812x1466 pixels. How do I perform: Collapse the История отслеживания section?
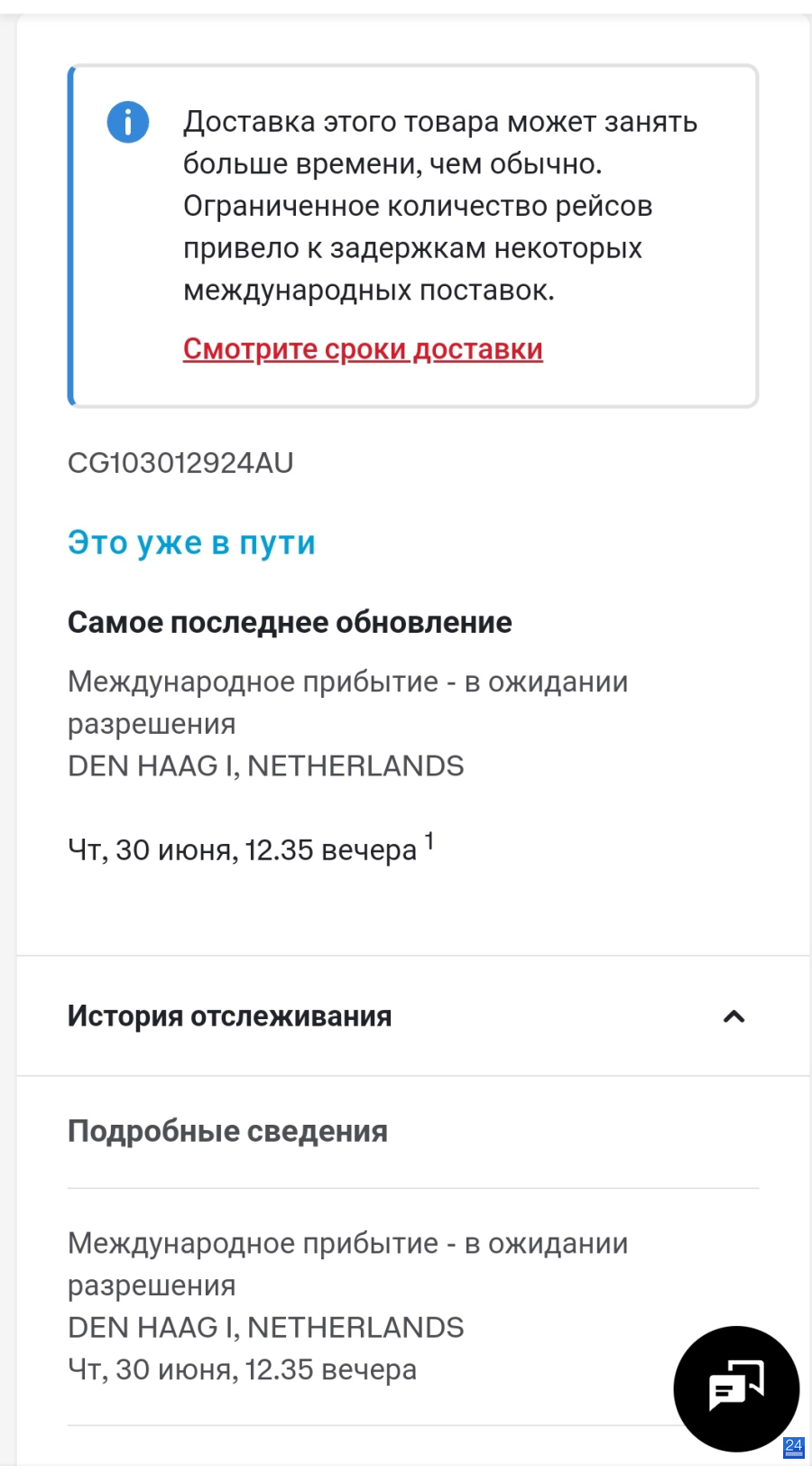[413, 1016]
